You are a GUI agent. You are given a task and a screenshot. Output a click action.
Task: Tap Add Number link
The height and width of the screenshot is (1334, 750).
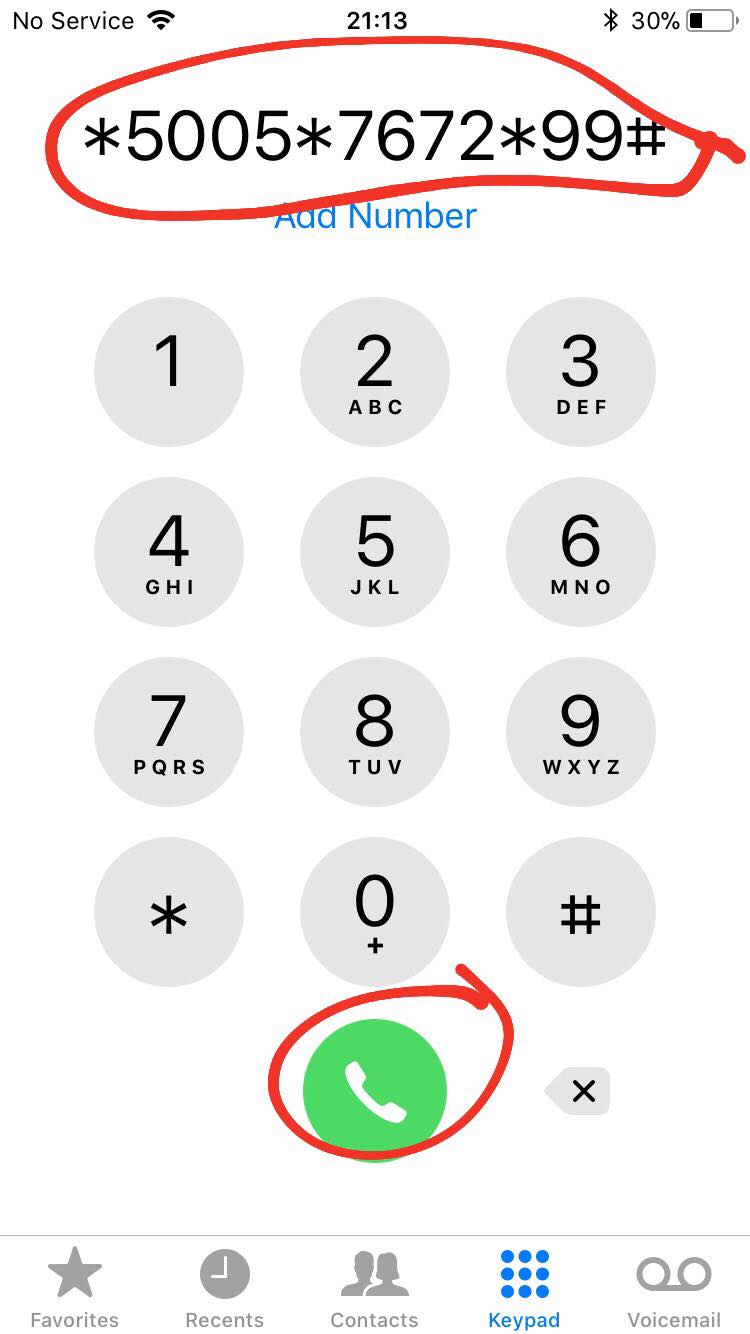tap(375, 216)
